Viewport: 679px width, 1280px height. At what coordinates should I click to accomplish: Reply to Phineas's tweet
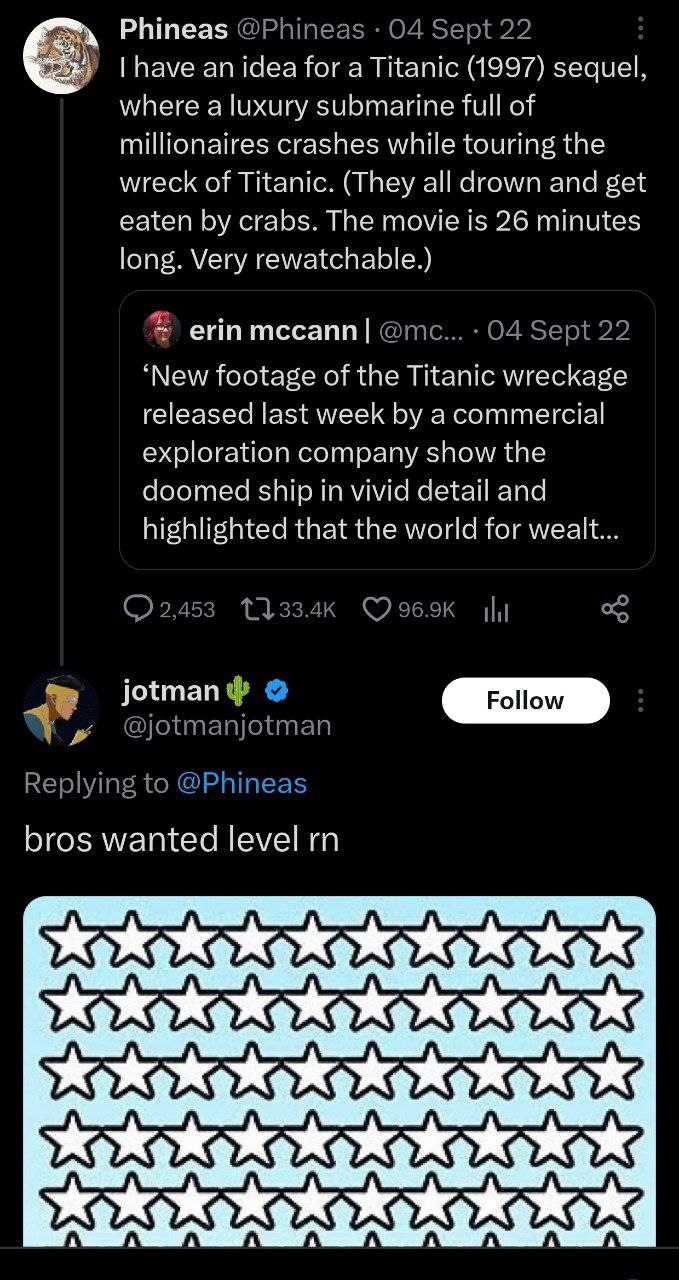168,609
